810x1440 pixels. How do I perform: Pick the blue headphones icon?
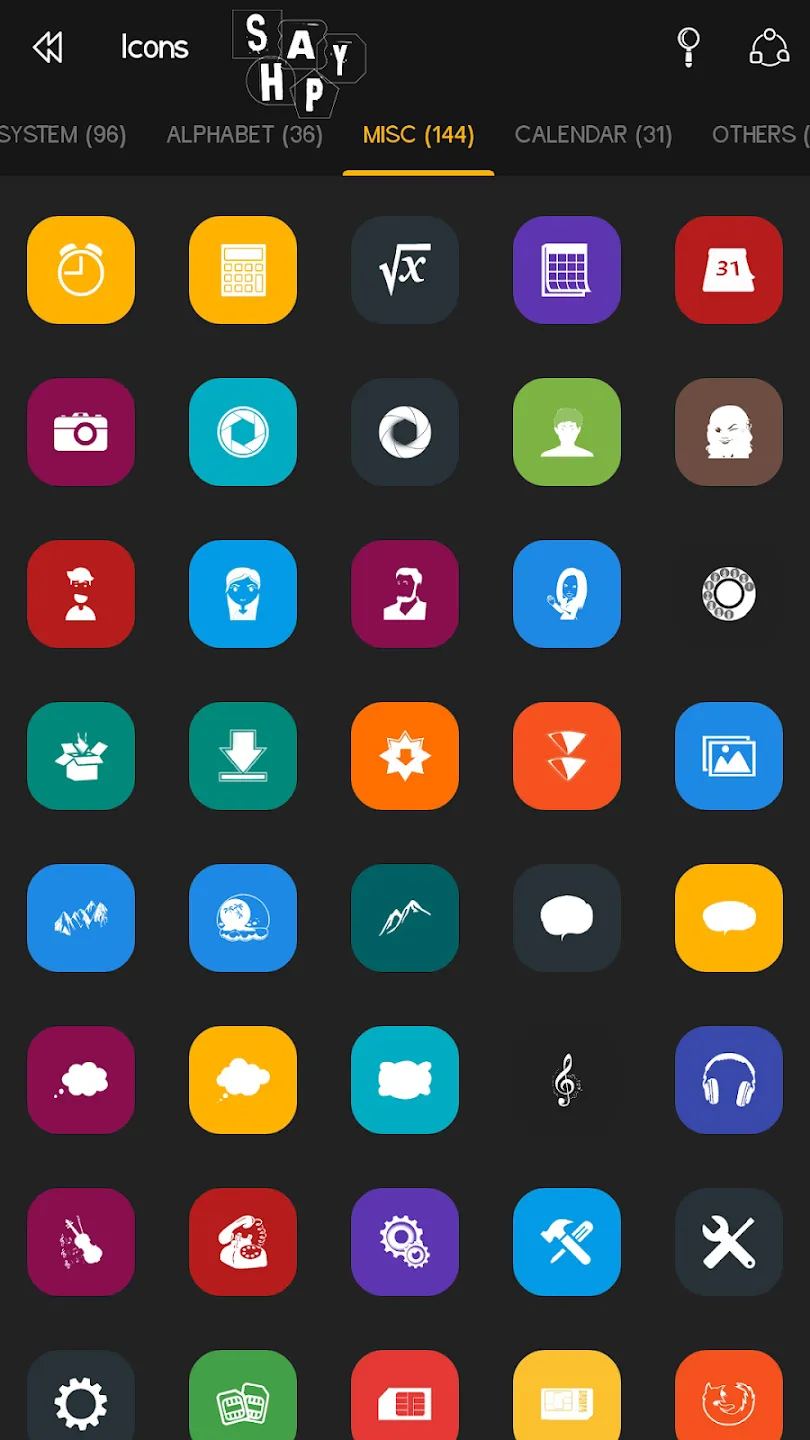click(729, 1080)
